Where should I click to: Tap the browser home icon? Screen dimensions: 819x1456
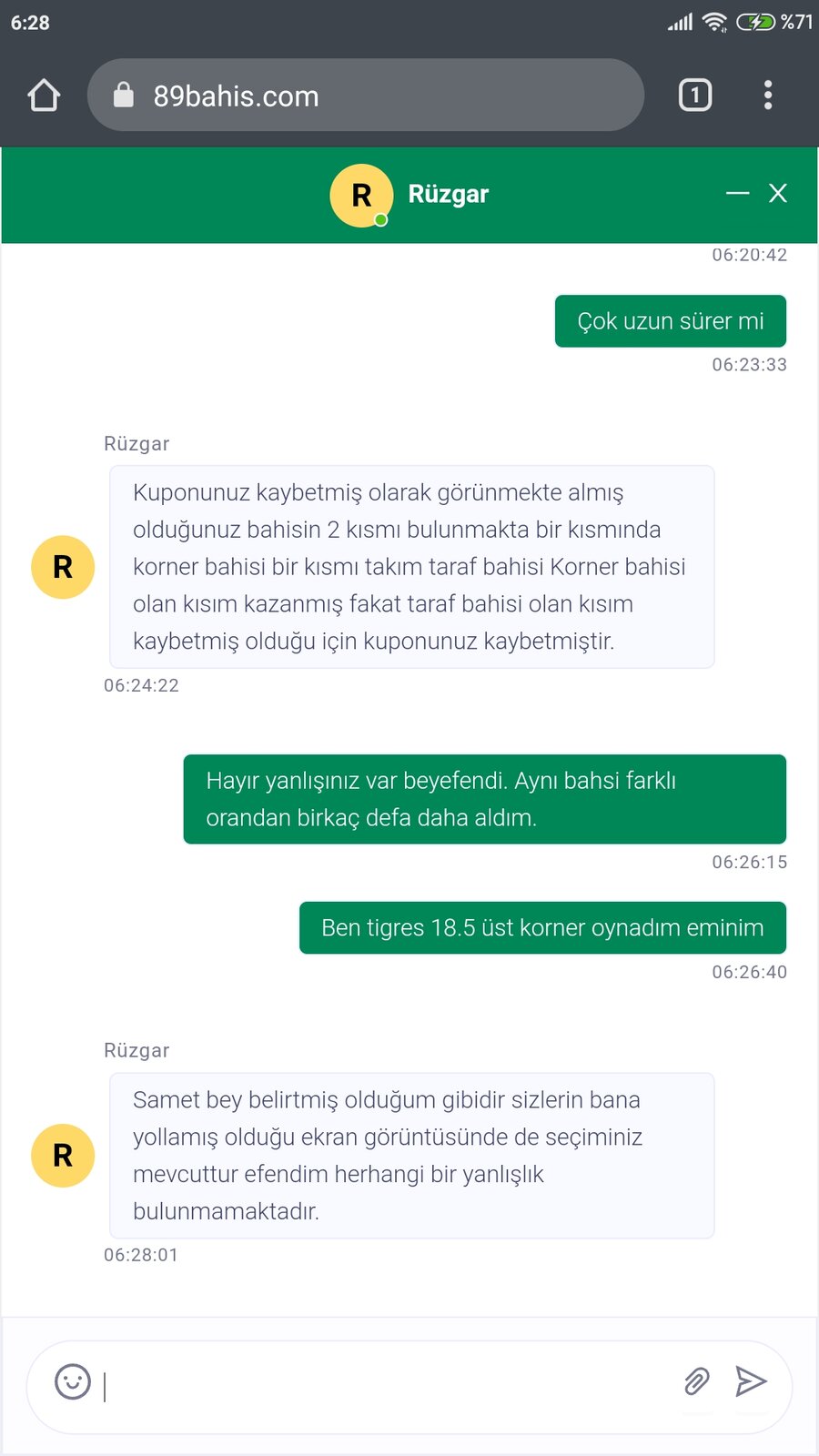[x=44, y=95]
